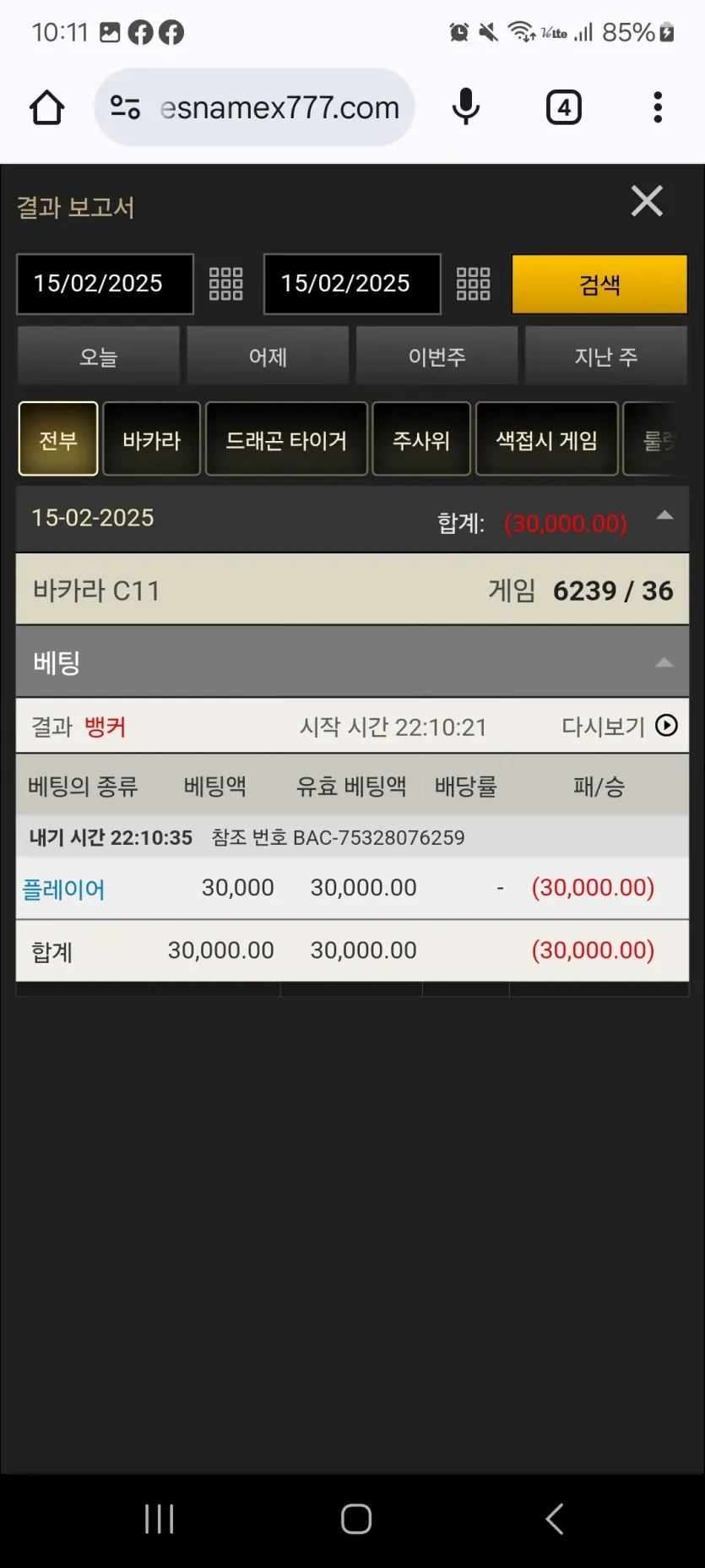
Task: Open calendar picker beside the end date
Action: pos(473,284)
